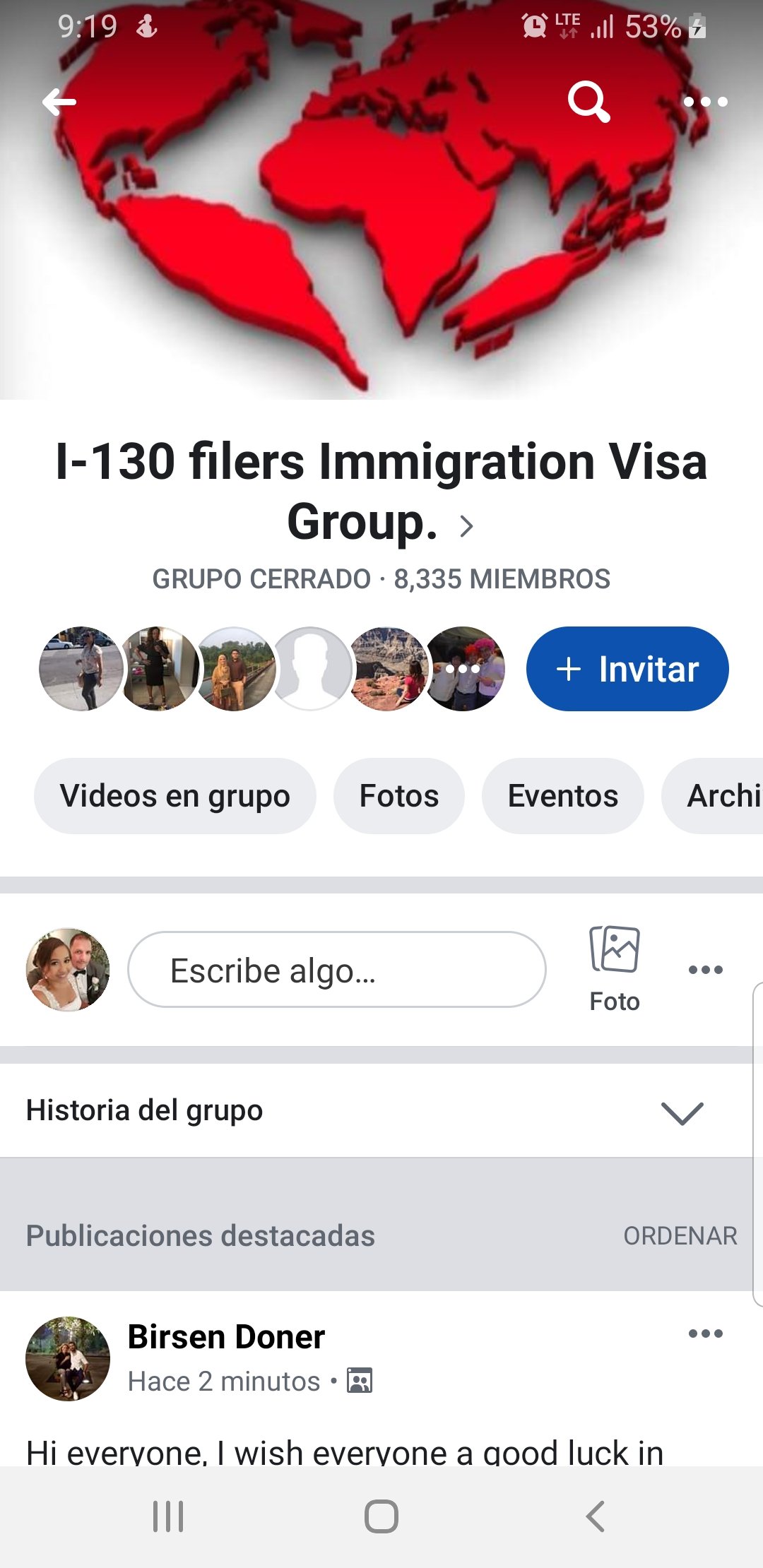This screenshot has width=763, height=1568.
Task: Open Videos en grupo chip
Action: pos(175,796)
